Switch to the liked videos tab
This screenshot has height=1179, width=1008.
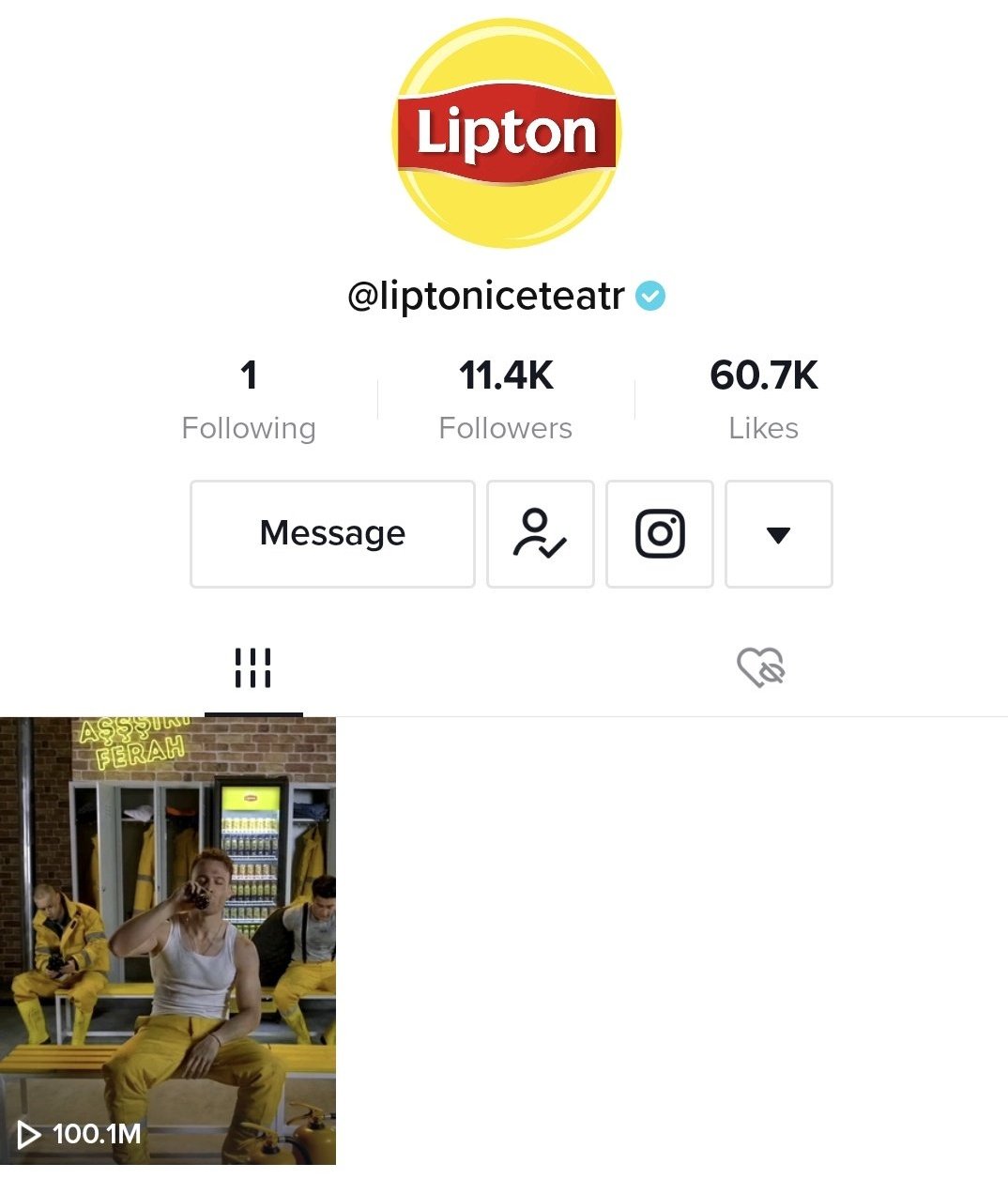click(760, 668)
